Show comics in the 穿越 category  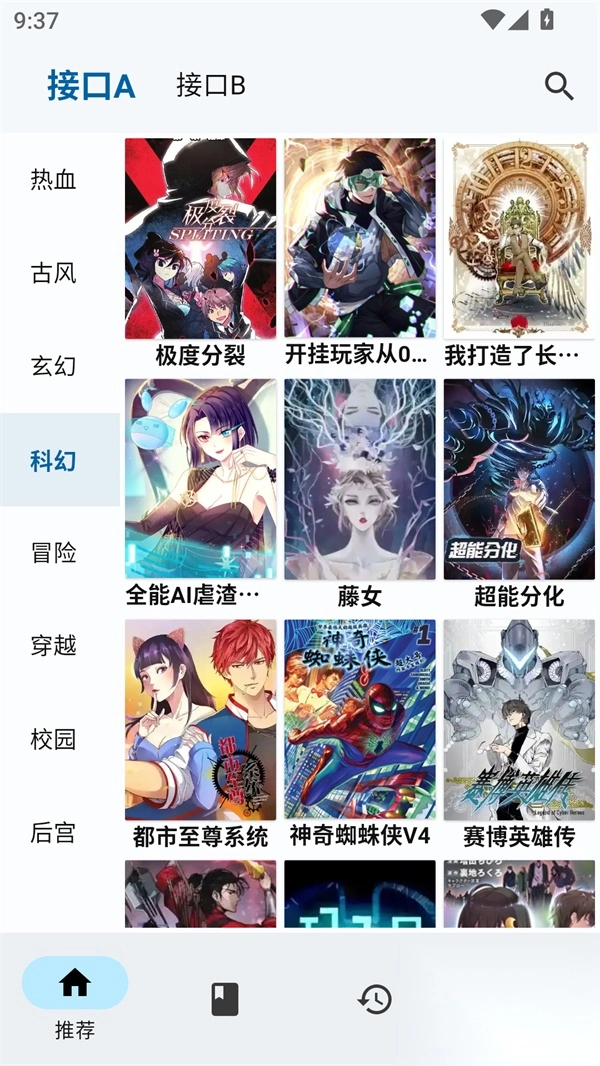(54, 646)
